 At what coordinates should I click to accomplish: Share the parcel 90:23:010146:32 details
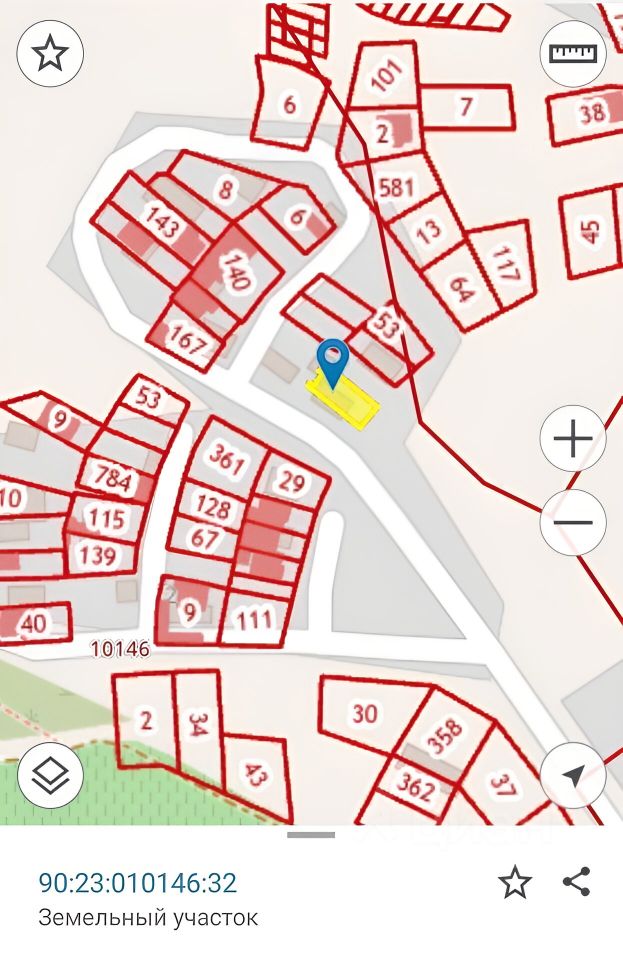pyautogui.click(x=576, y=882)
